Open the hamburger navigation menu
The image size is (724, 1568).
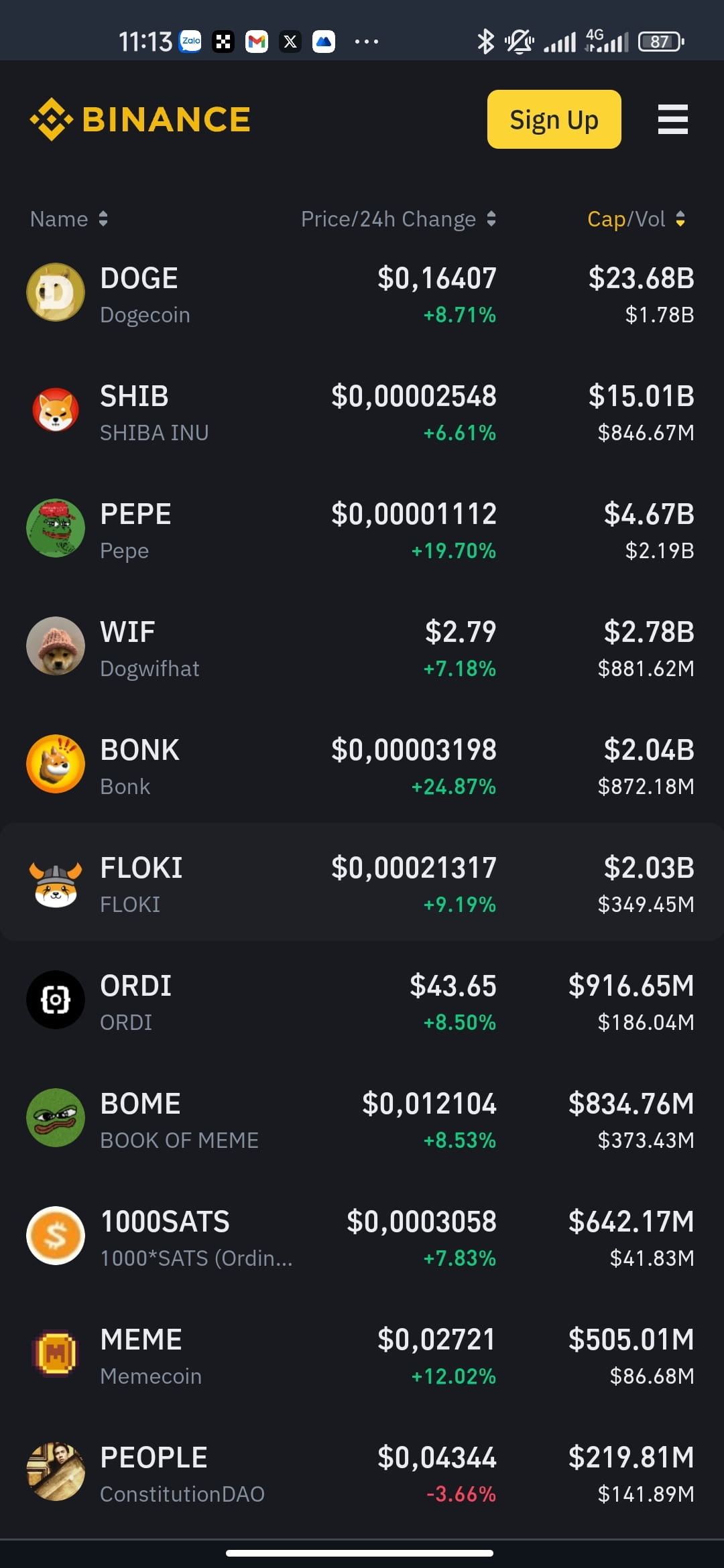click(x=673, y=119)
